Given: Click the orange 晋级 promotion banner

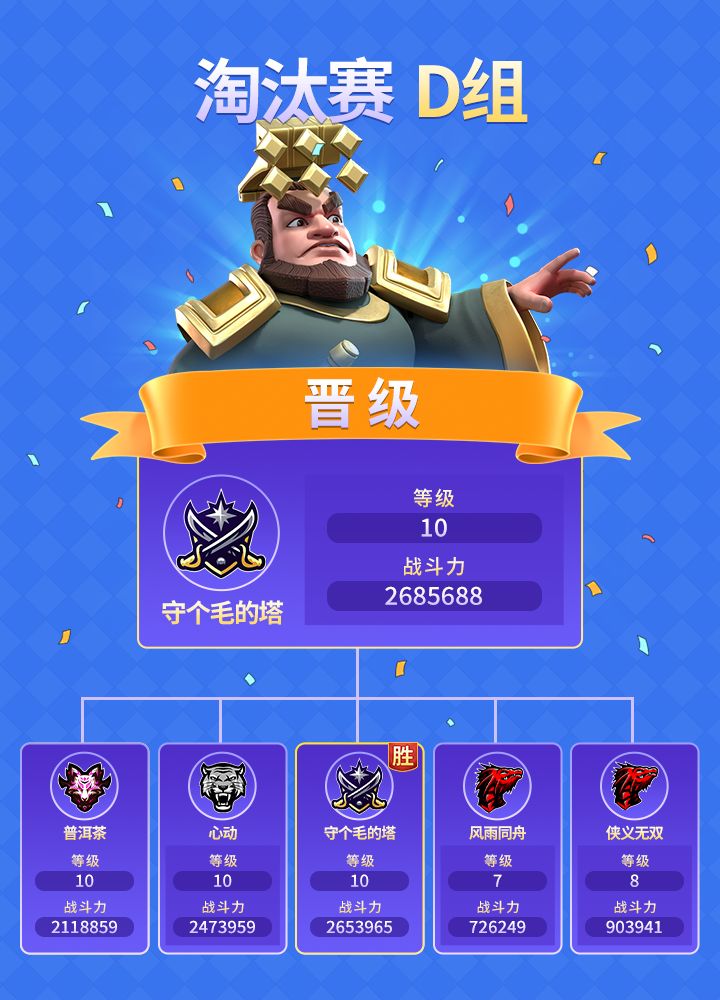Looking at the screenshot, I should click(x=360, y=400).
